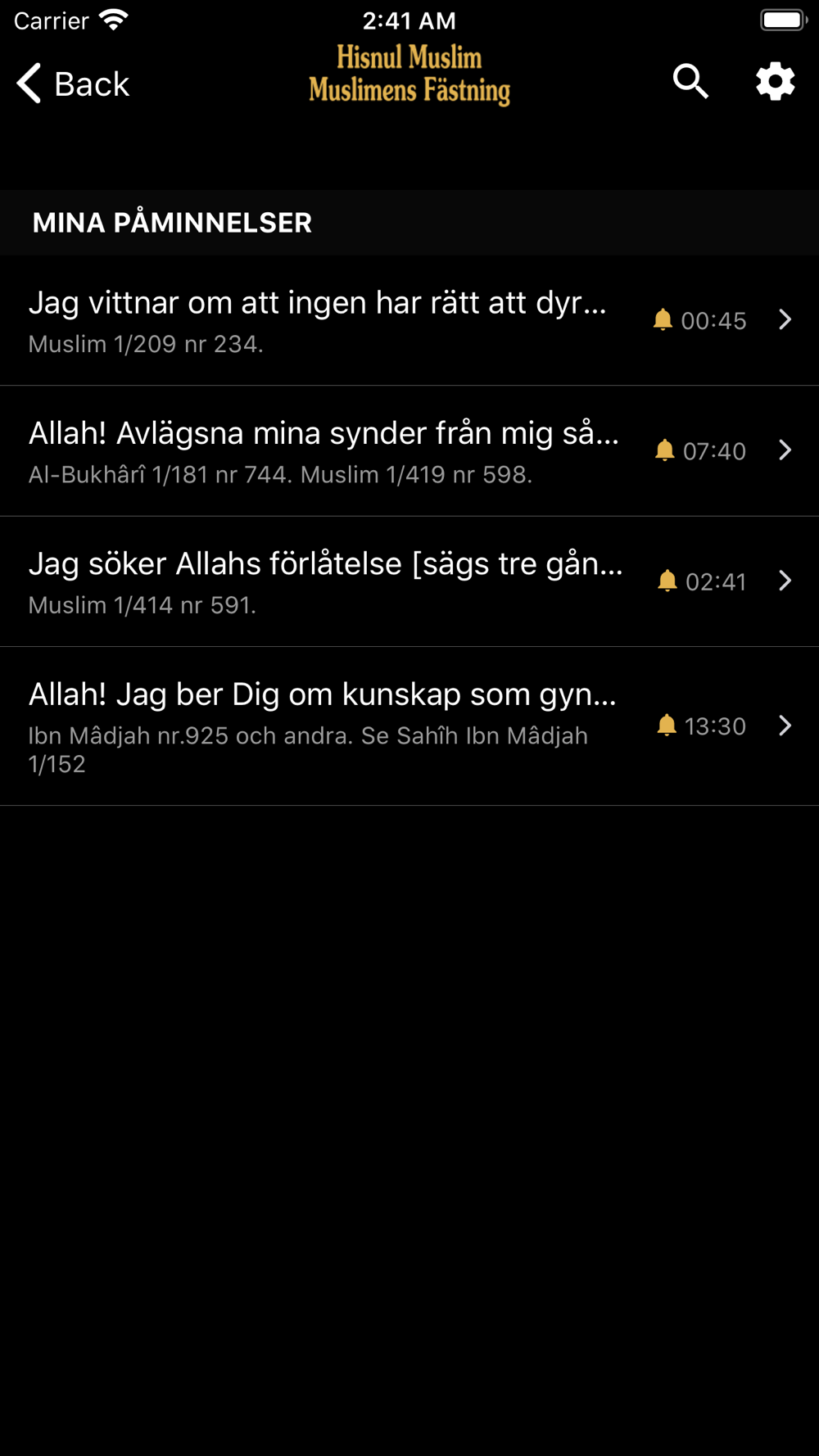Open the search icon
This screenshot has width=819, height=1456.
pos(690,82)
